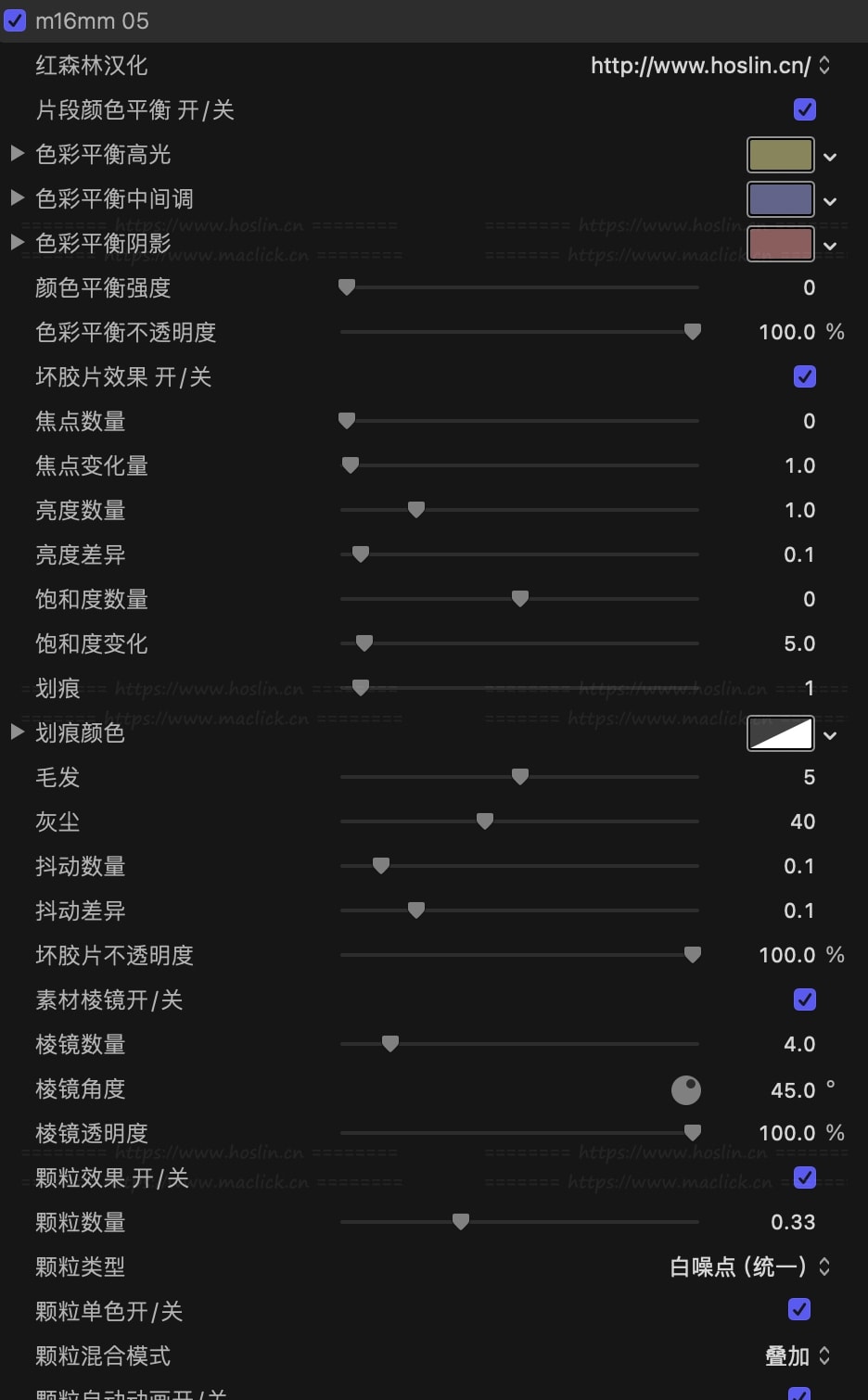This screenshot has width=868, height=1400.
Task: Click the 灰尘 slider handle
Action: [484, 821]
